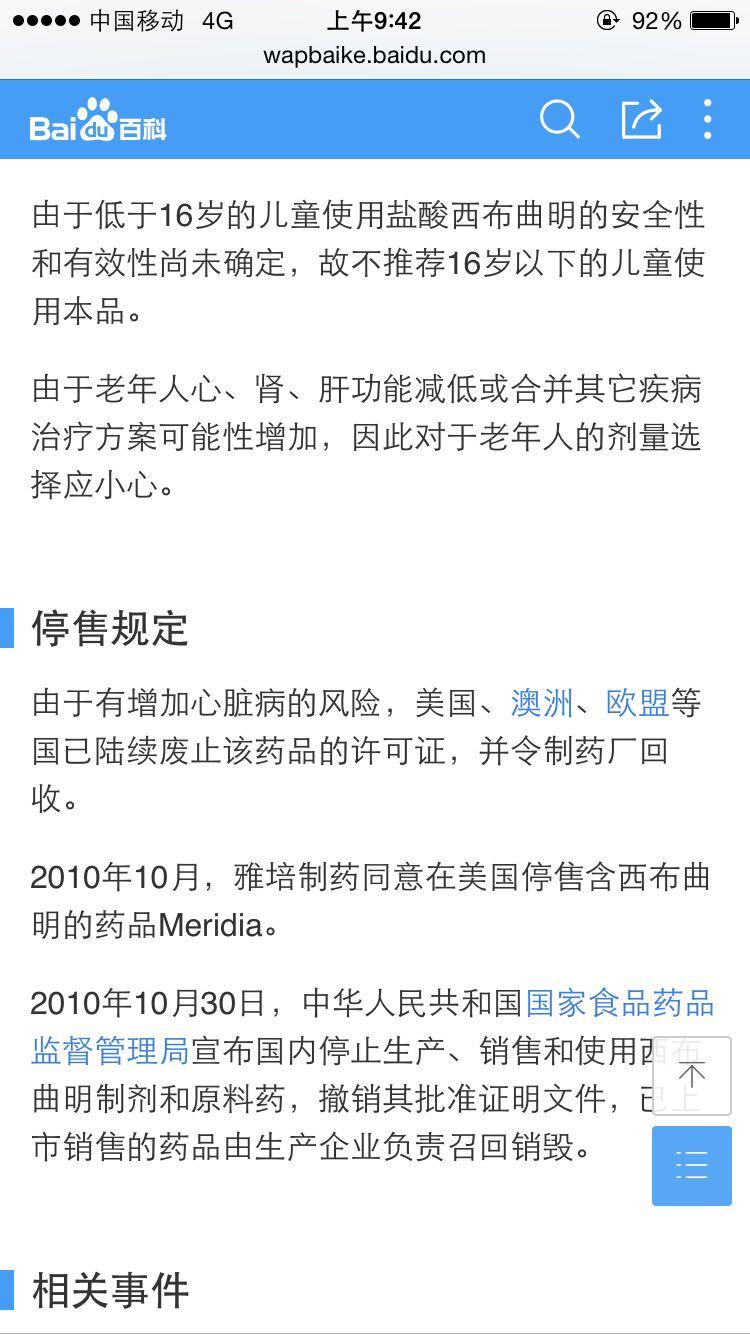Tap the wapbaike.baidu.com address bar
Viewport: 750px width, 1334px height.
click(x=374, y=56)
